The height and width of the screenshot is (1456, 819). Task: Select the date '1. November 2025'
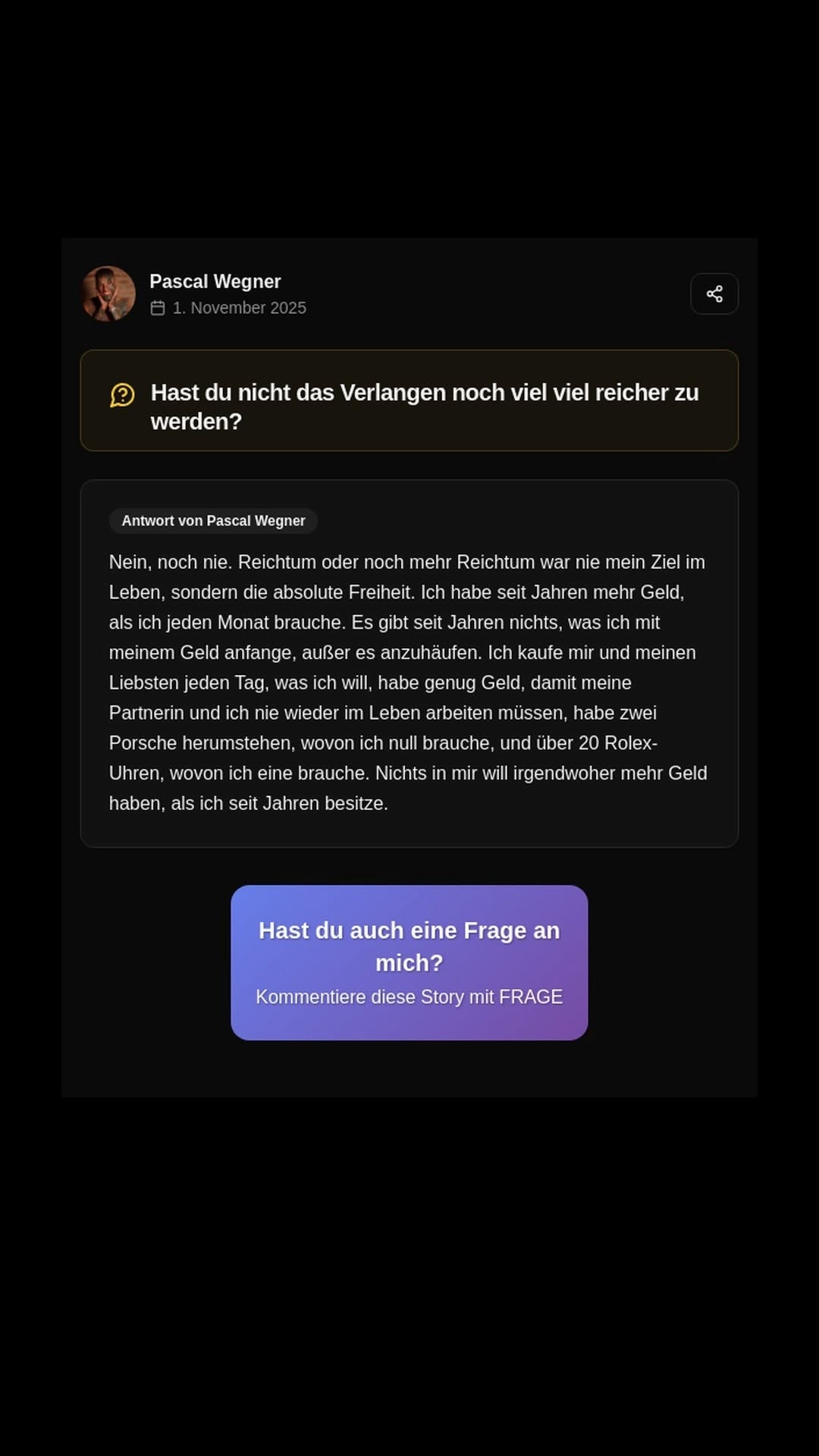[239, 308]
